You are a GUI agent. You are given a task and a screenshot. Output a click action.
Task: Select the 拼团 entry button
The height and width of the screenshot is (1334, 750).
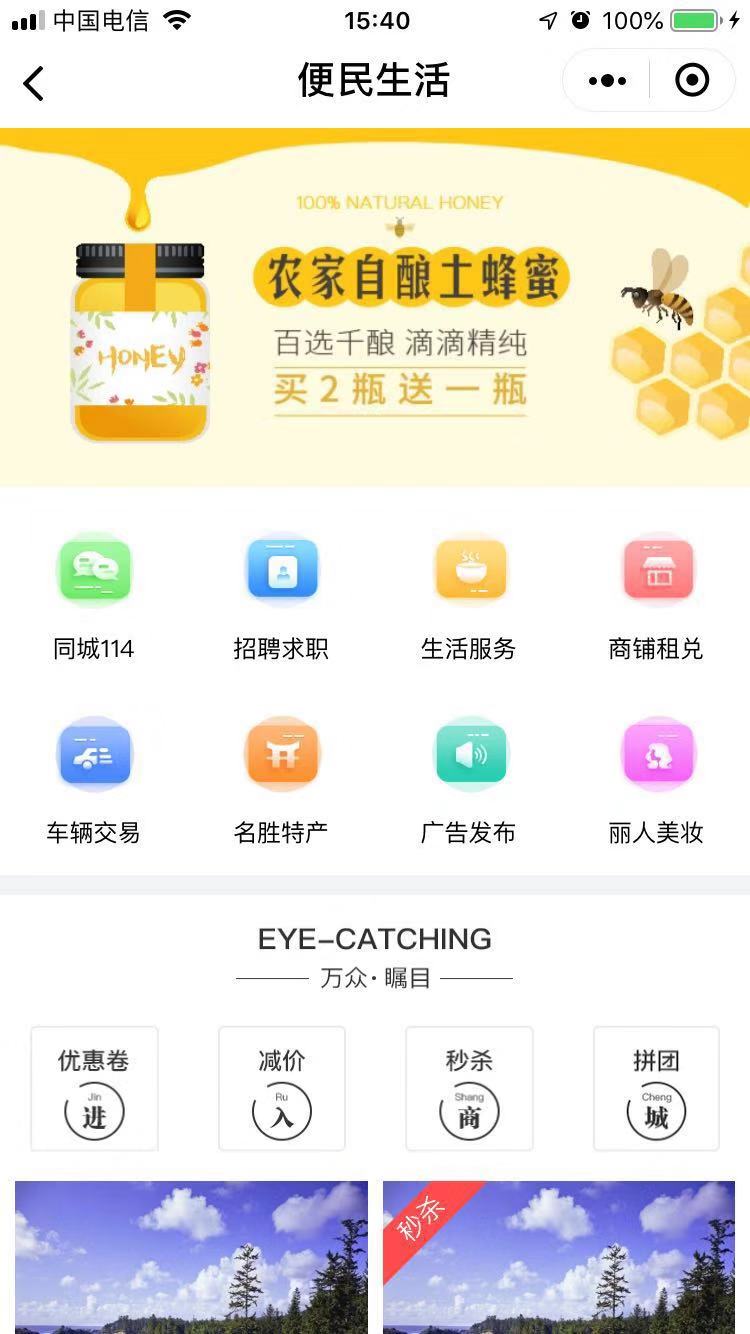tap(656, 1088)
